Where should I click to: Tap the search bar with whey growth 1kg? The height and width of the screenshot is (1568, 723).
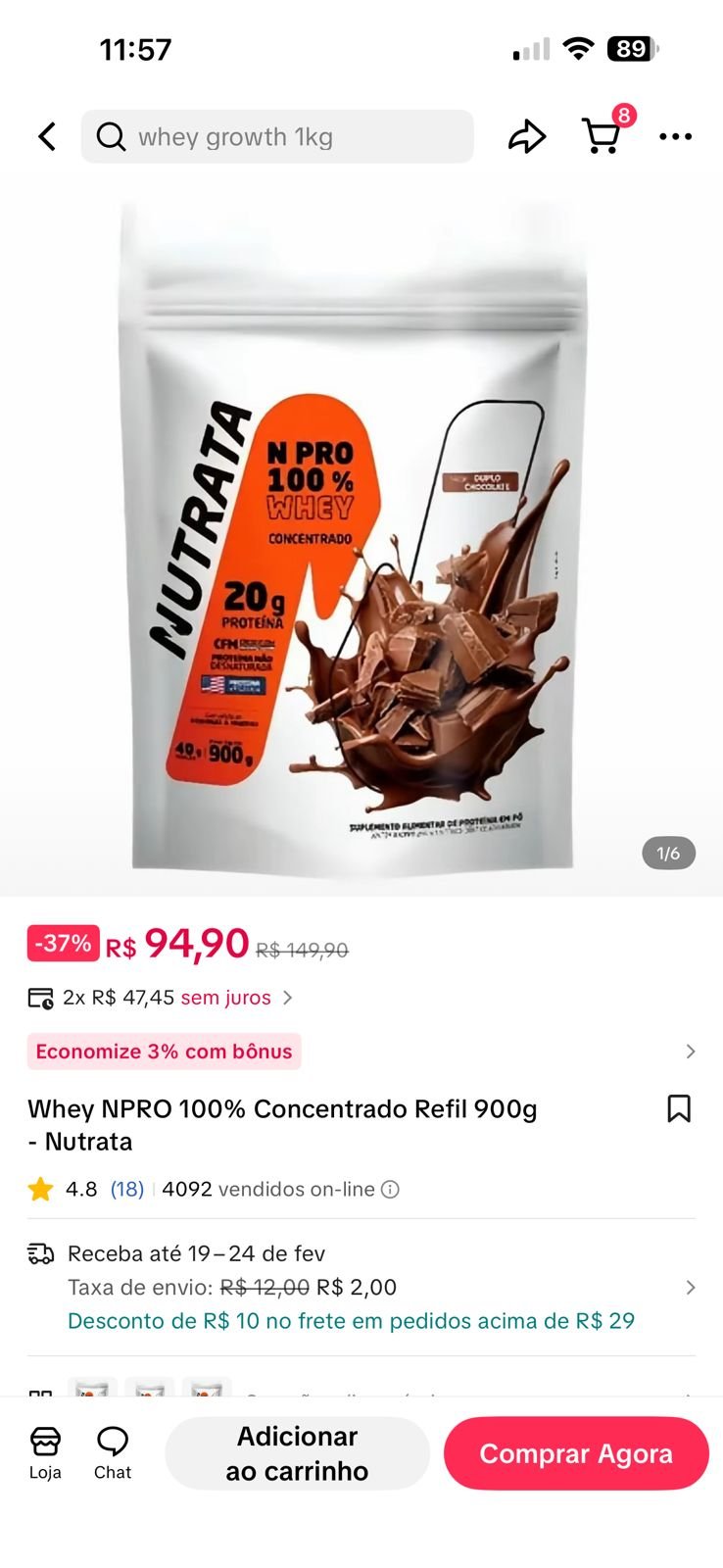(x=276, y=137)
